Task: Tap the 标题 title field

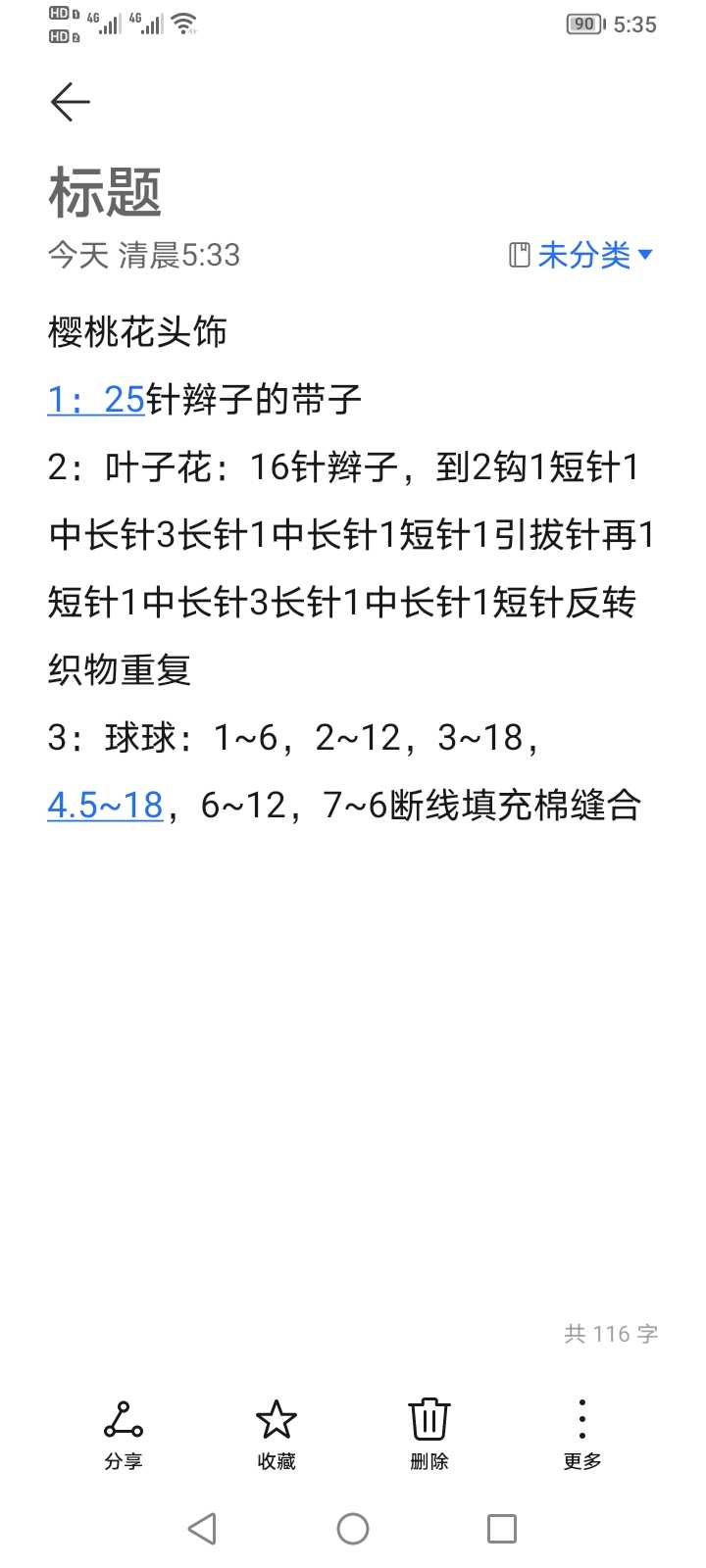Action: [x=105, y=191]
